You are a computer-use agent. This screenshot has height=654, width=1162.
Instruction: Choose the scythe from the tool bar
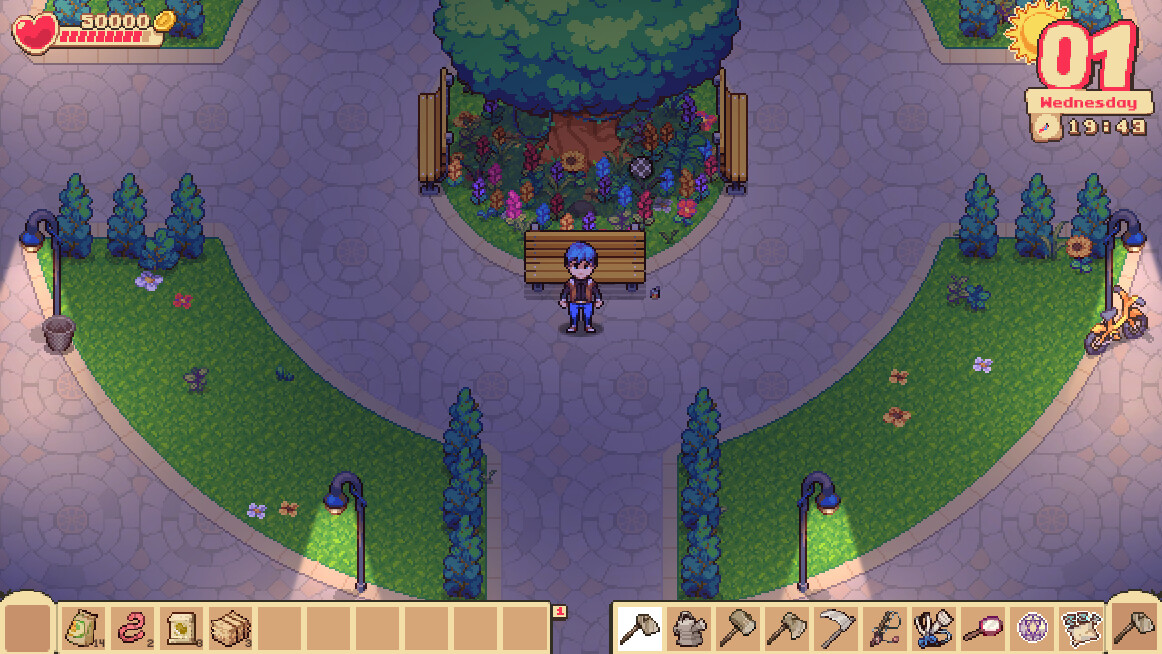(835, 628)
